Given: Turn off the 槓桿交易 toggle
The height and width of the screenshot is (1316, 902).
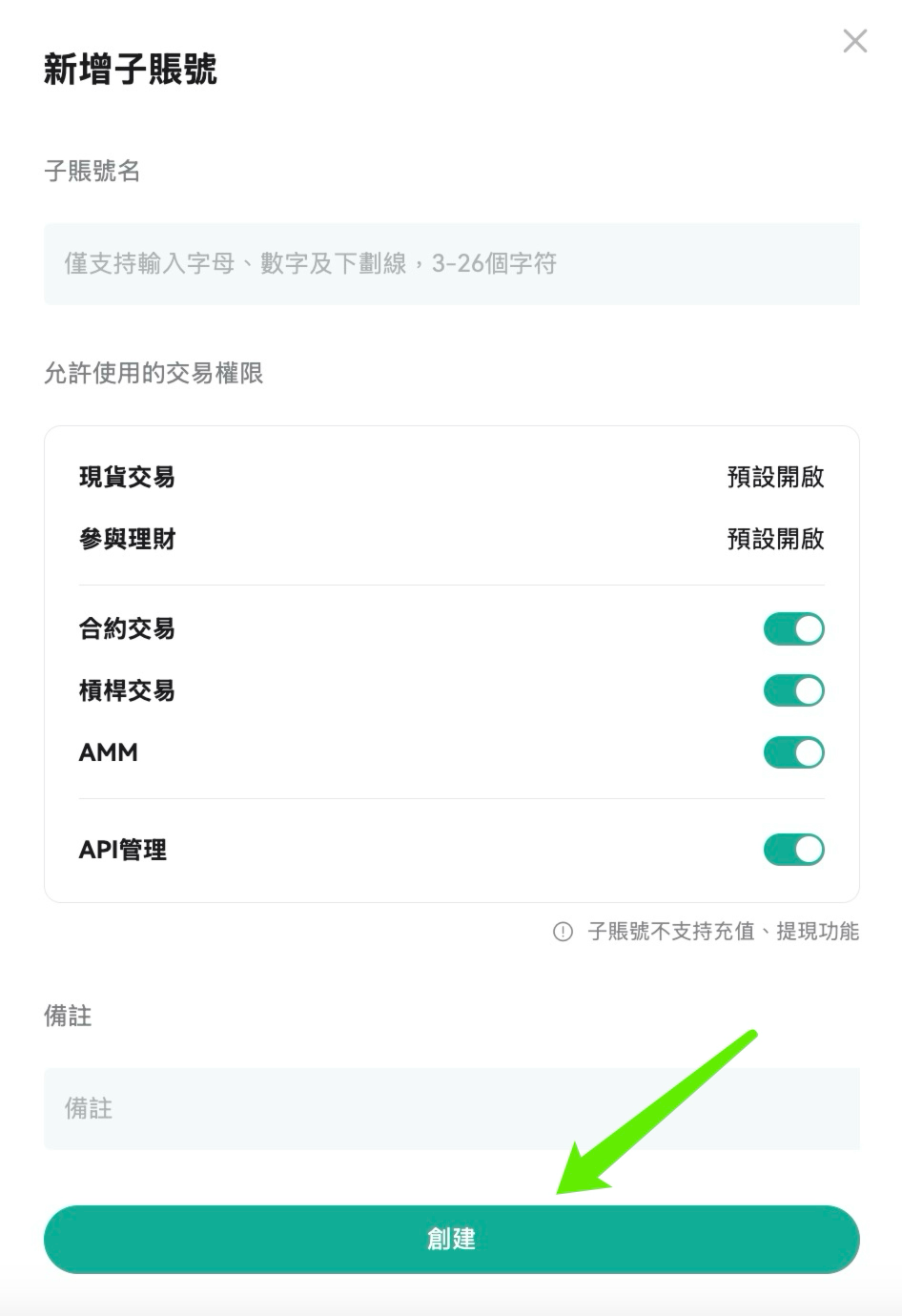Looking at the screenshot, I should 793,690.
